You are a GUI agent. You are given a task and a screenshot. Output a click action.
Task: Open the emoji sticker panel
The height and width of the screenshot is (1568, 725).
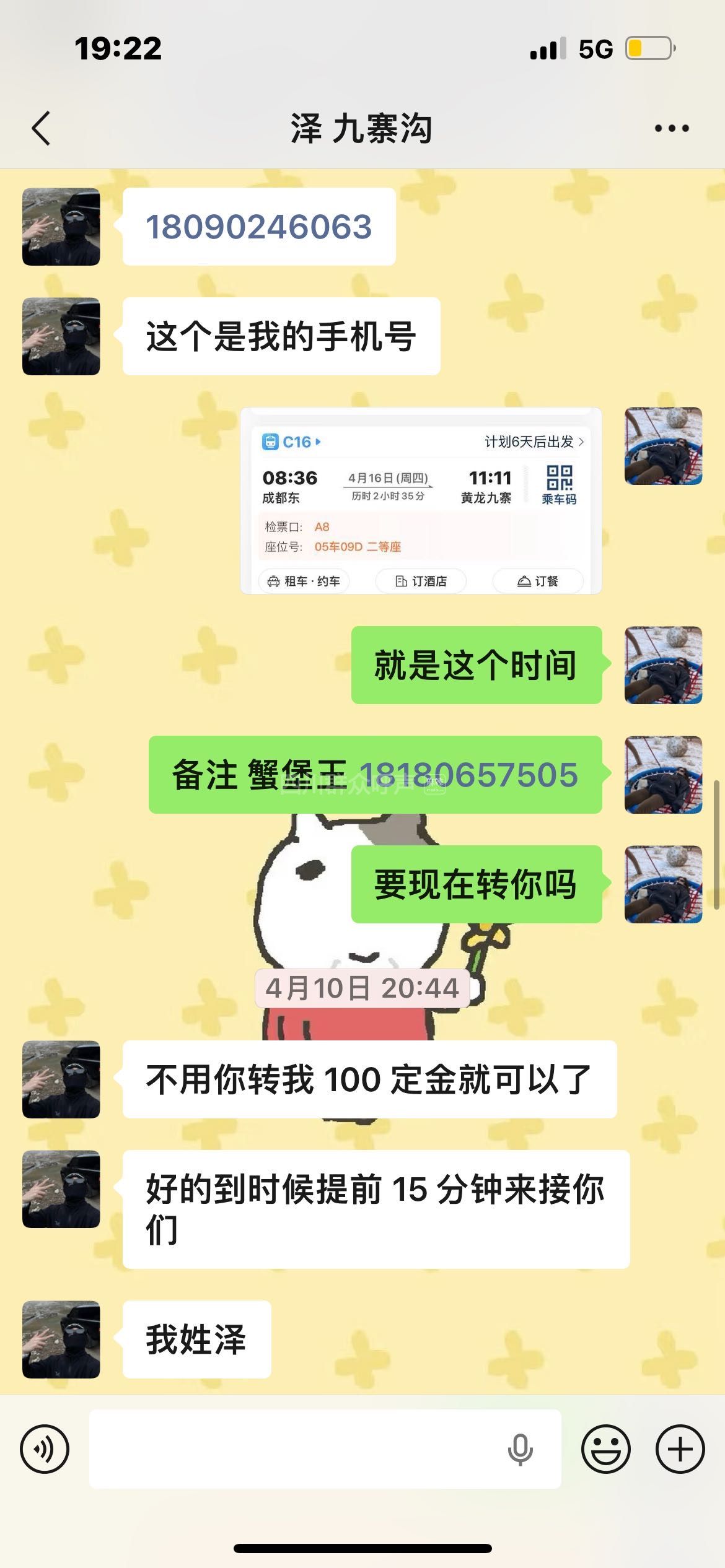605,1449
